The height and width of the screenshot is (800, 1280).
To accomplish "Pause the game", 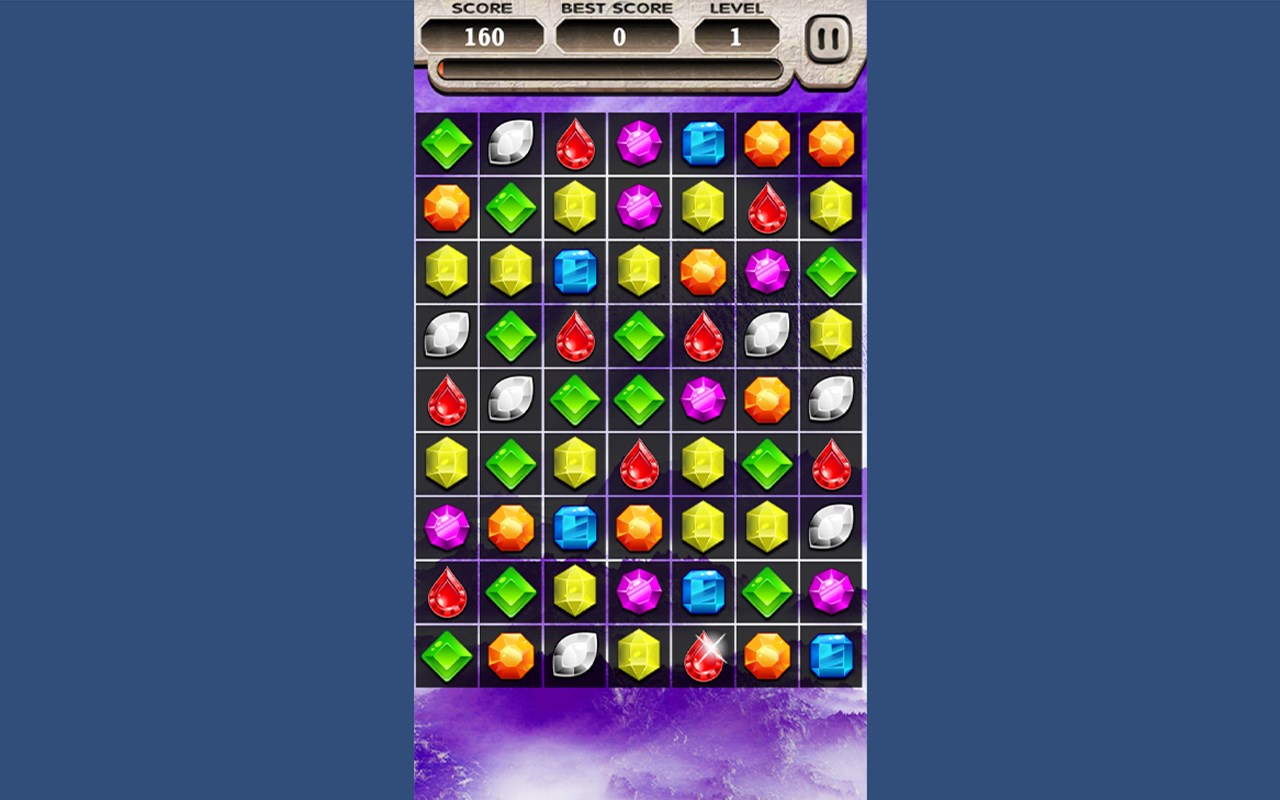I will point(828,39).
